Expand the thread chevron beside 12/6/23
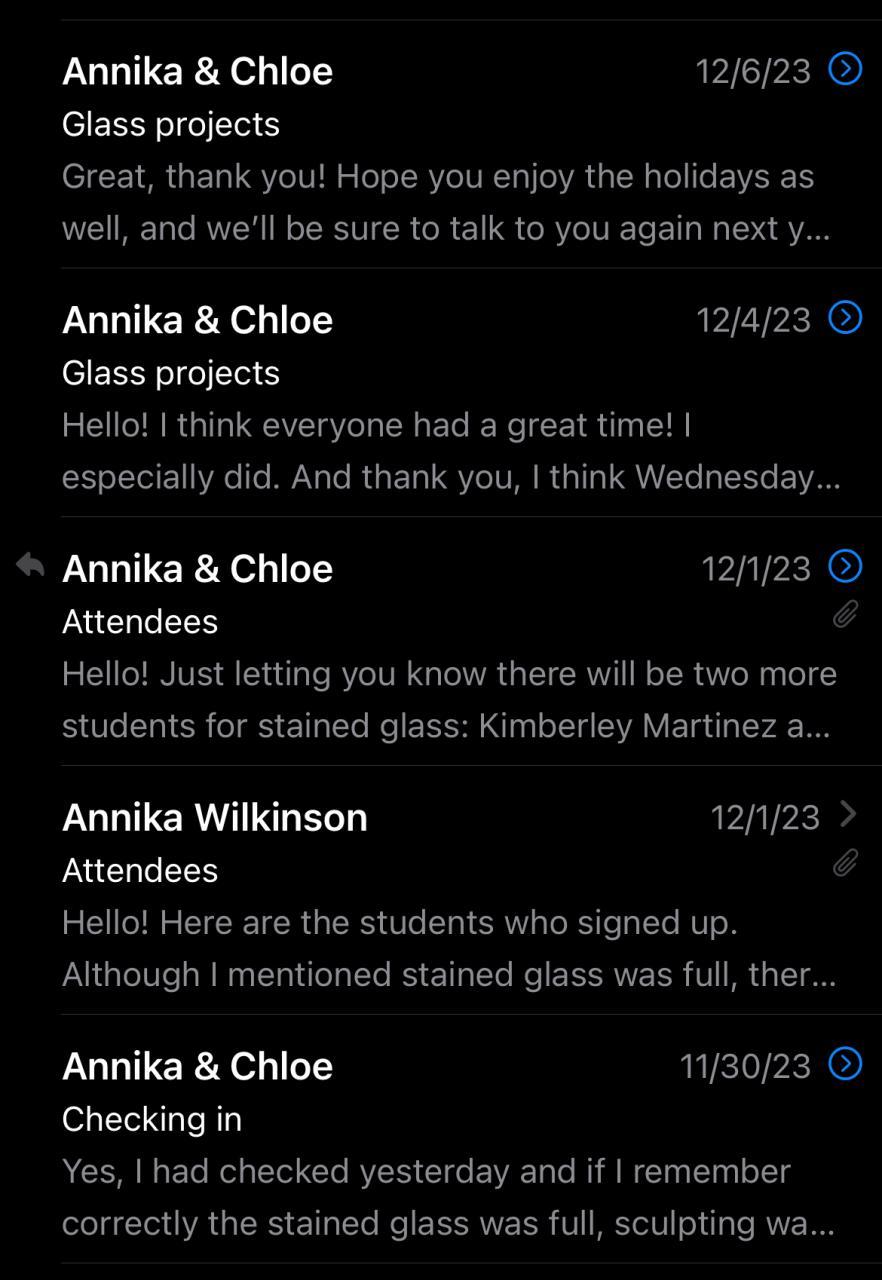 click(x=846, y=69)
